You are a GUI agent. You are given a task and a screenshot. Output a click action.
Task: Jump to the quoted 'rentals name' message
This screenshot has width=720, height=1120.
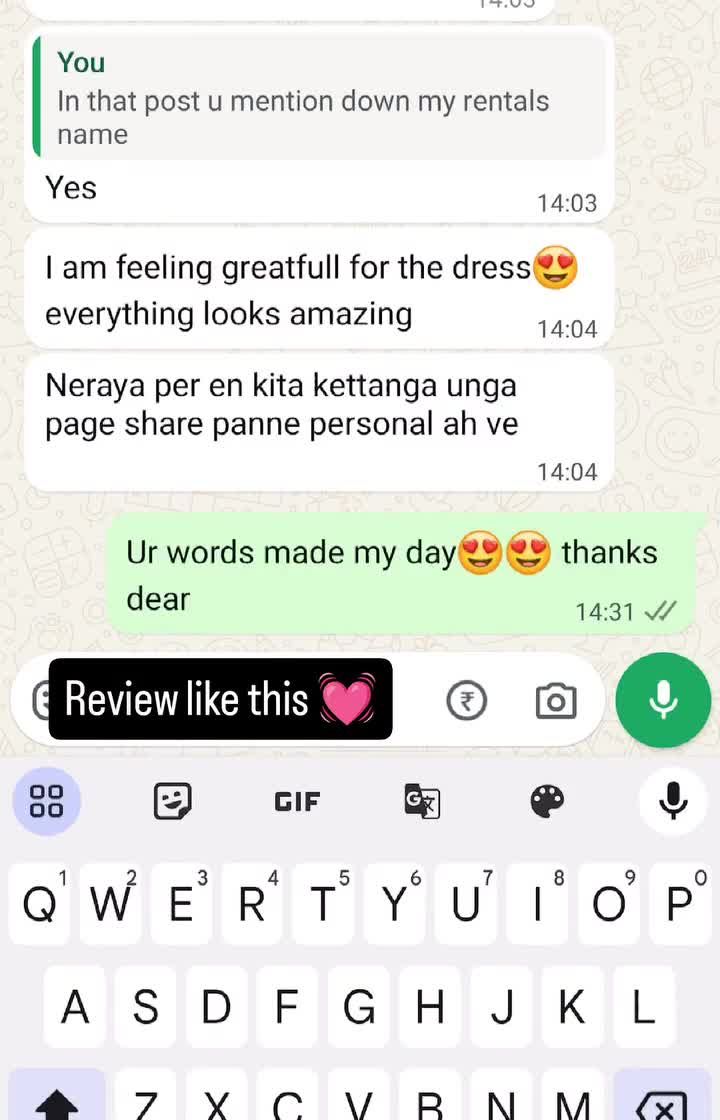pos(320,98)
